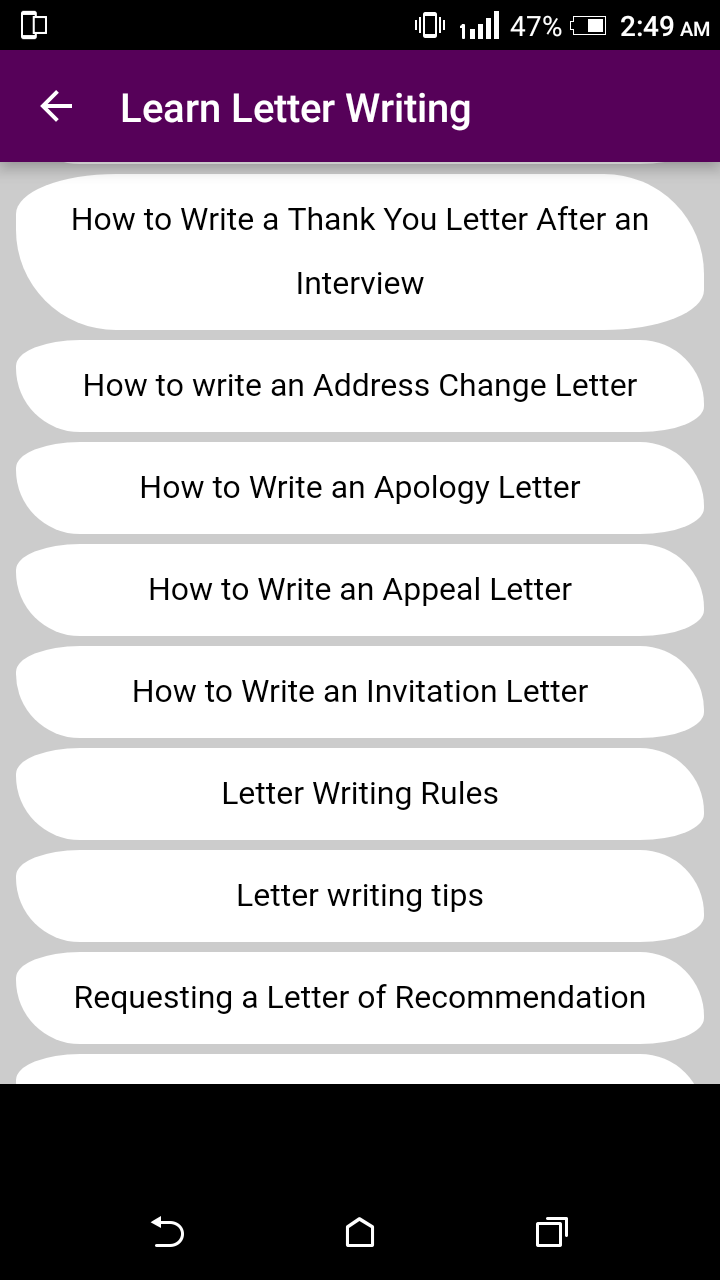Open How to Write an Appeal Letter
Screen dimensions: 720x1280
coord(360,590)
